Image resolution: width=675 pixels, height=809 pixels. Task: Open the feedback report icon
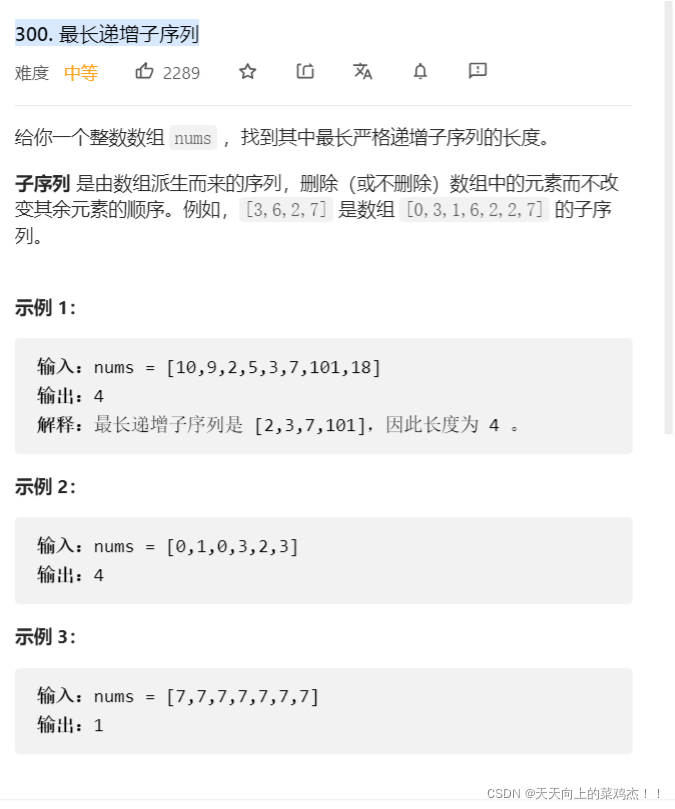tap(478, 71)
